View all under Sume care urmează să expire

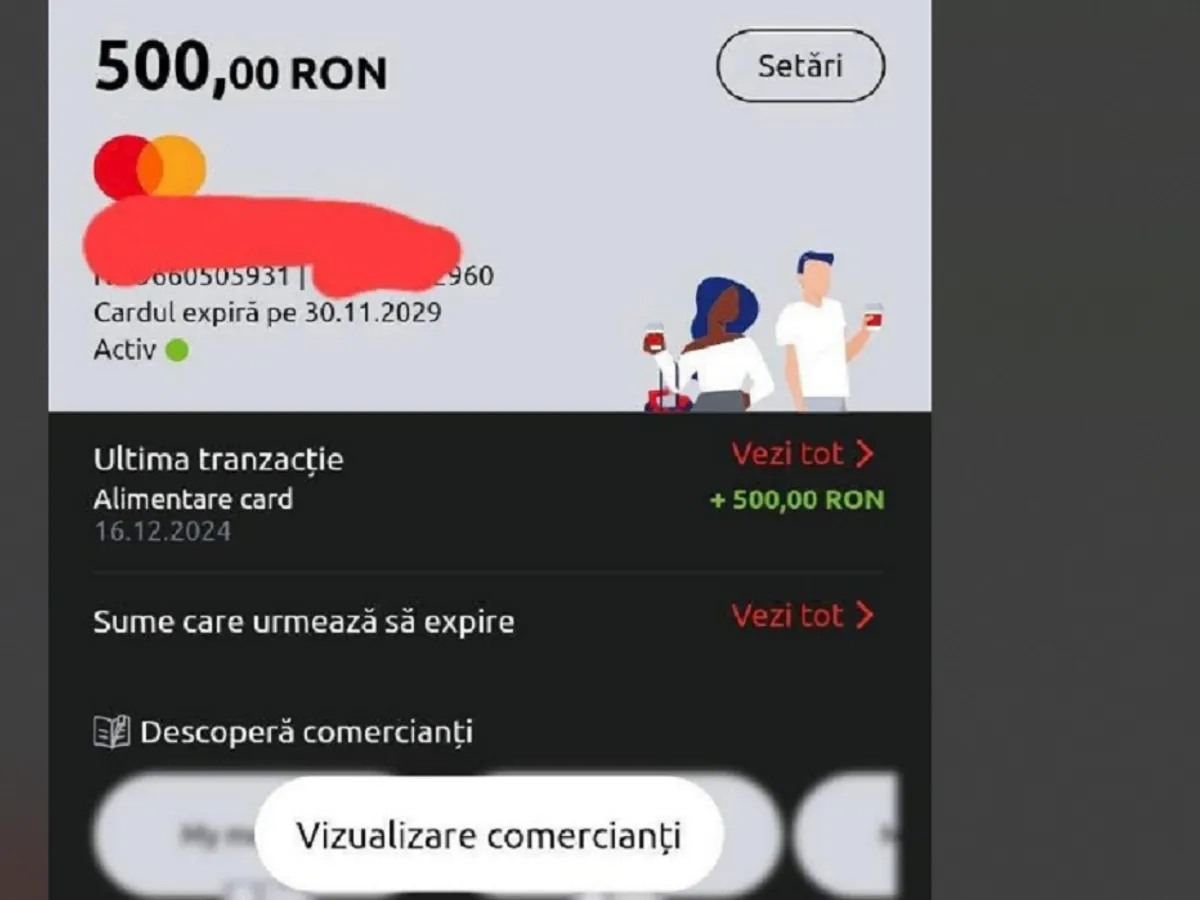(x=802, y=615)
